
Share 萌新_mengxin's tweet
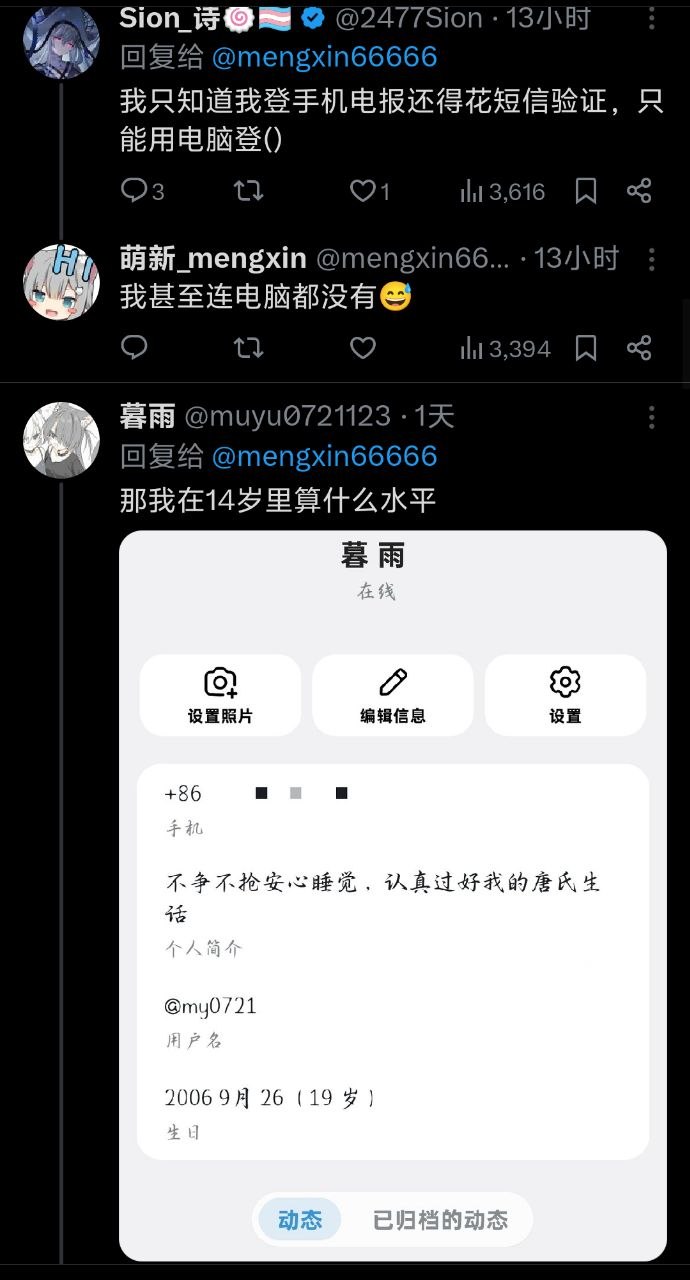639,348
